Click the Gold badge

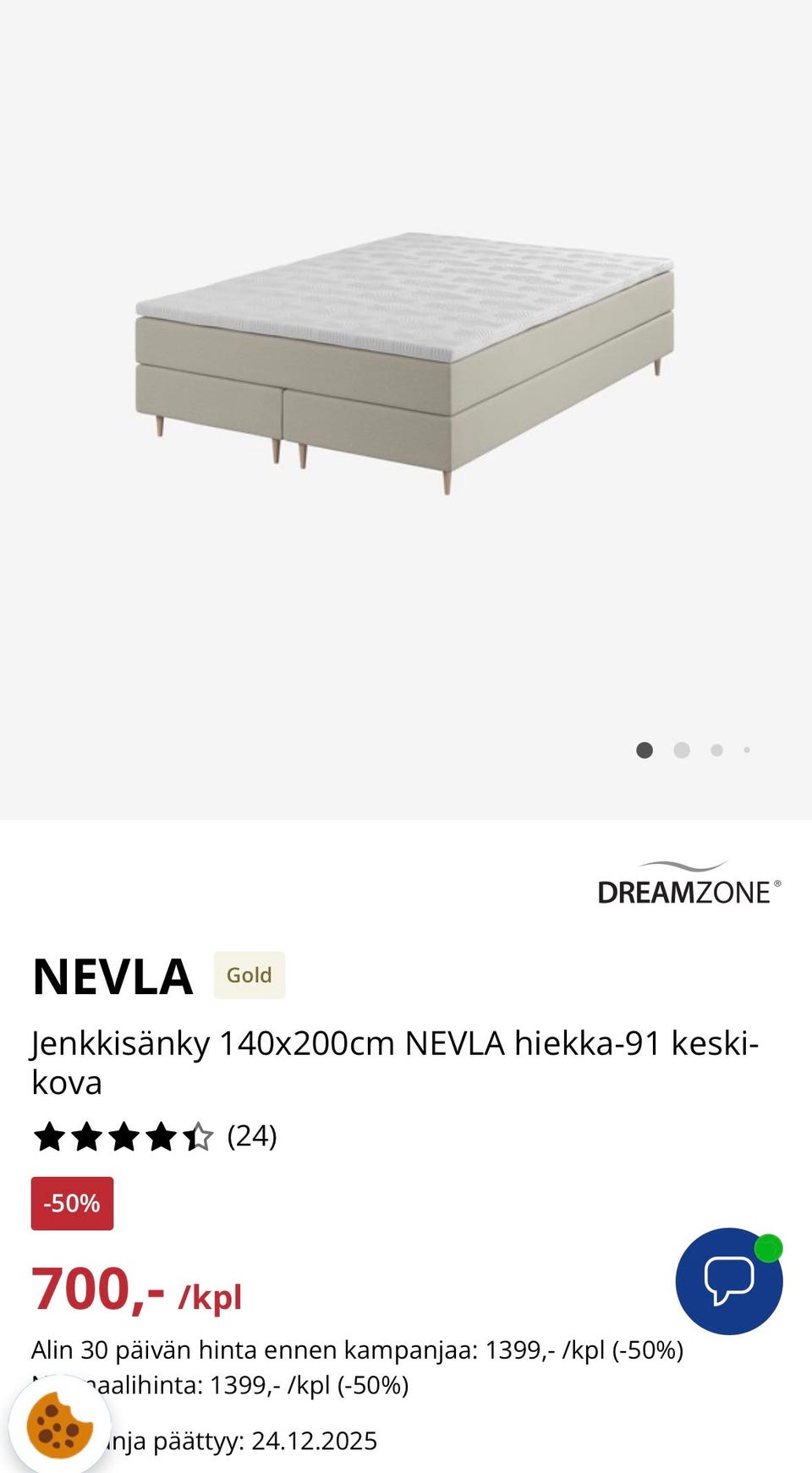coord(249,975)
